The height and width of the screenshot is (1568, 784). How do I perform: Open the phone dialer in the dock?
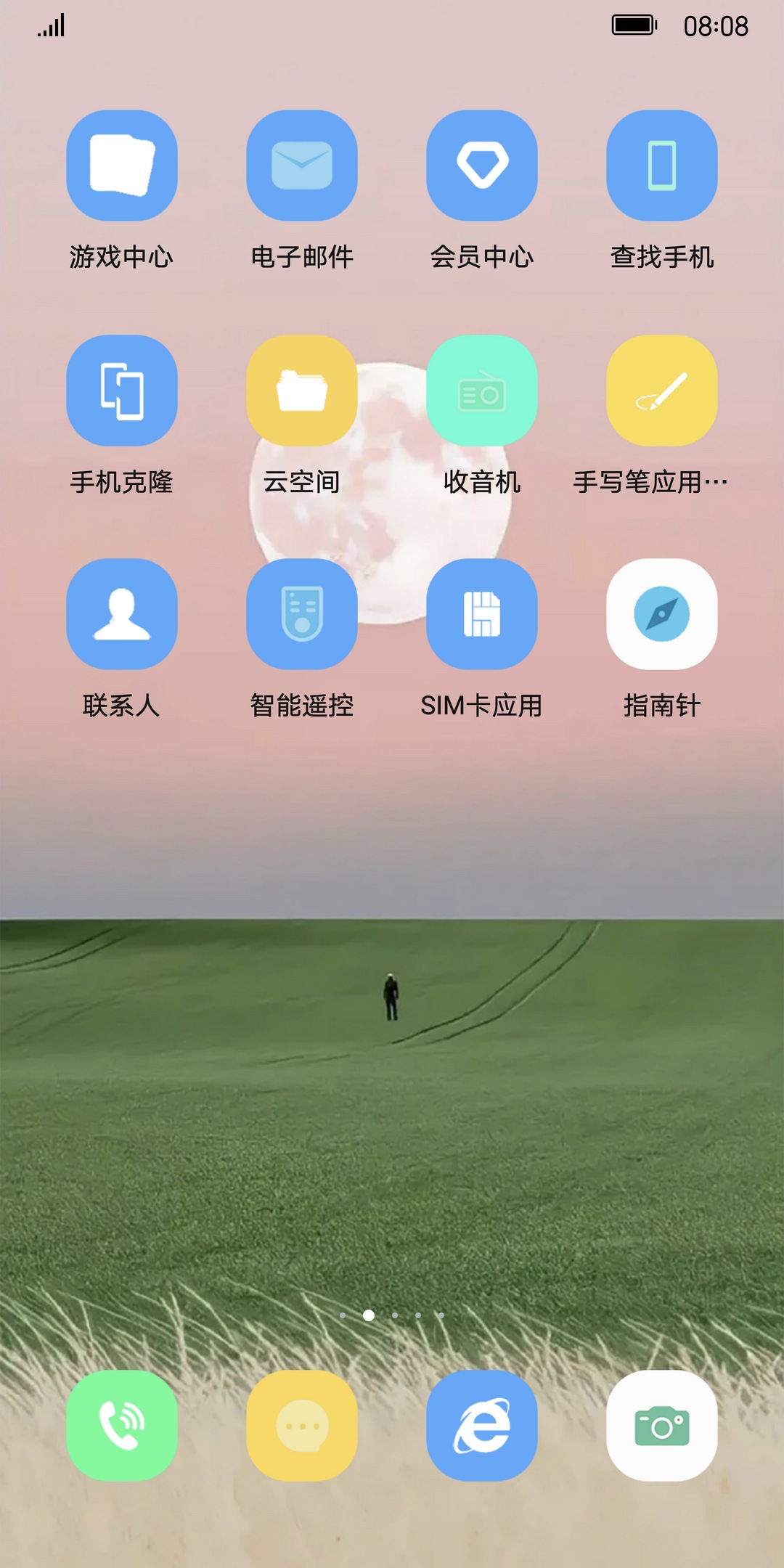122,1426
